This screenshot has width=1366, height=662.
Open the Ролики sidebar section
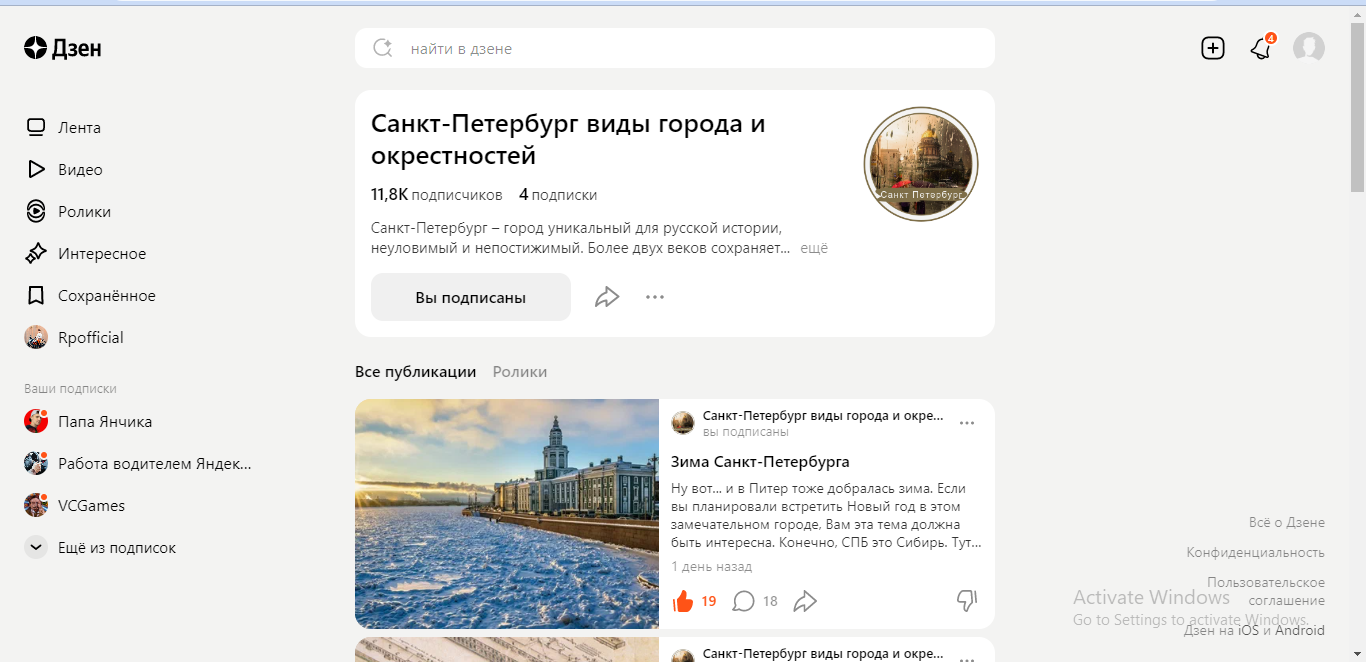(83, 212)
